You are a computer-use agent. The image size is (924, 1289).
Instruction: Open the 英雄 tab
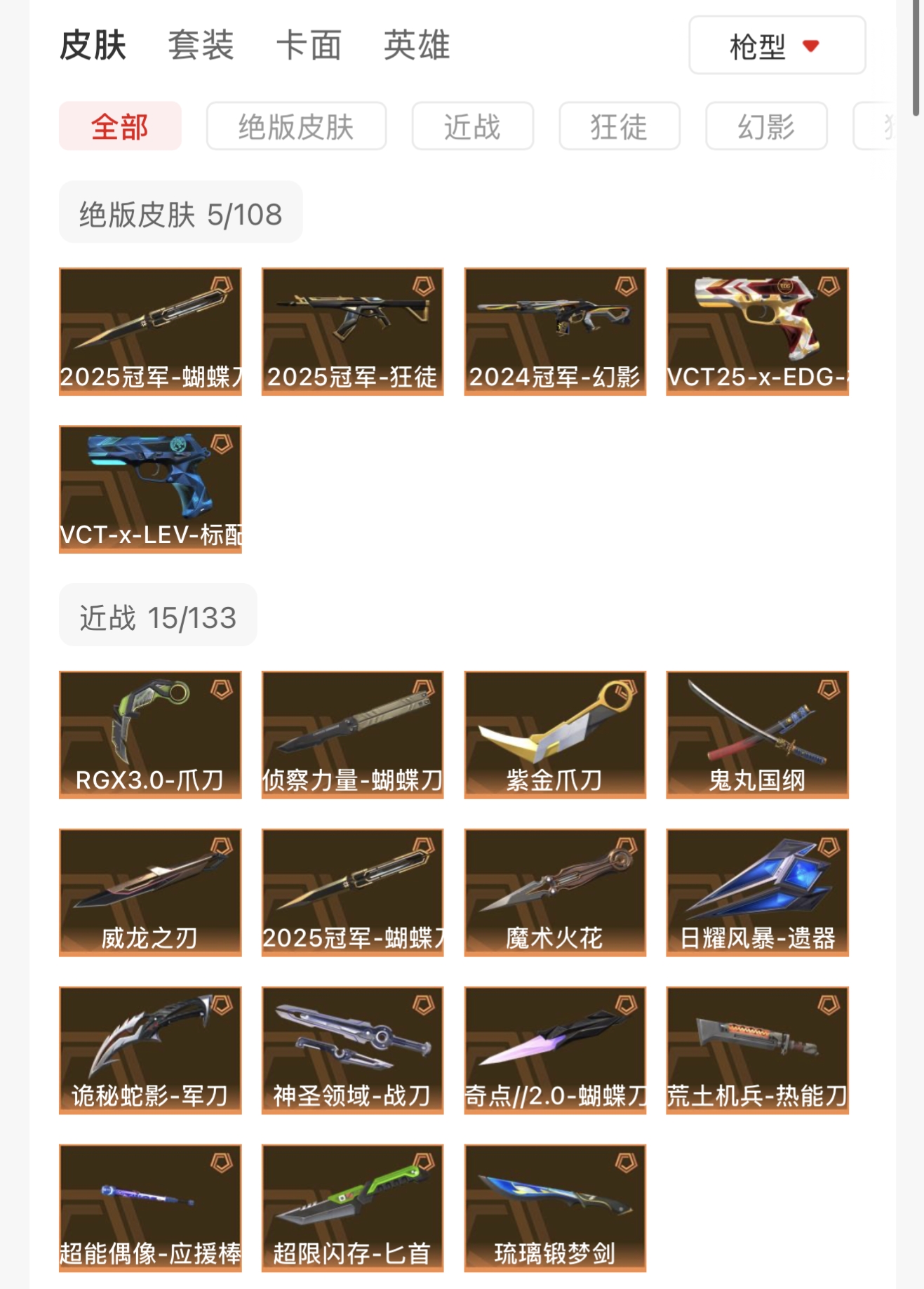click(x=417, y=46)
